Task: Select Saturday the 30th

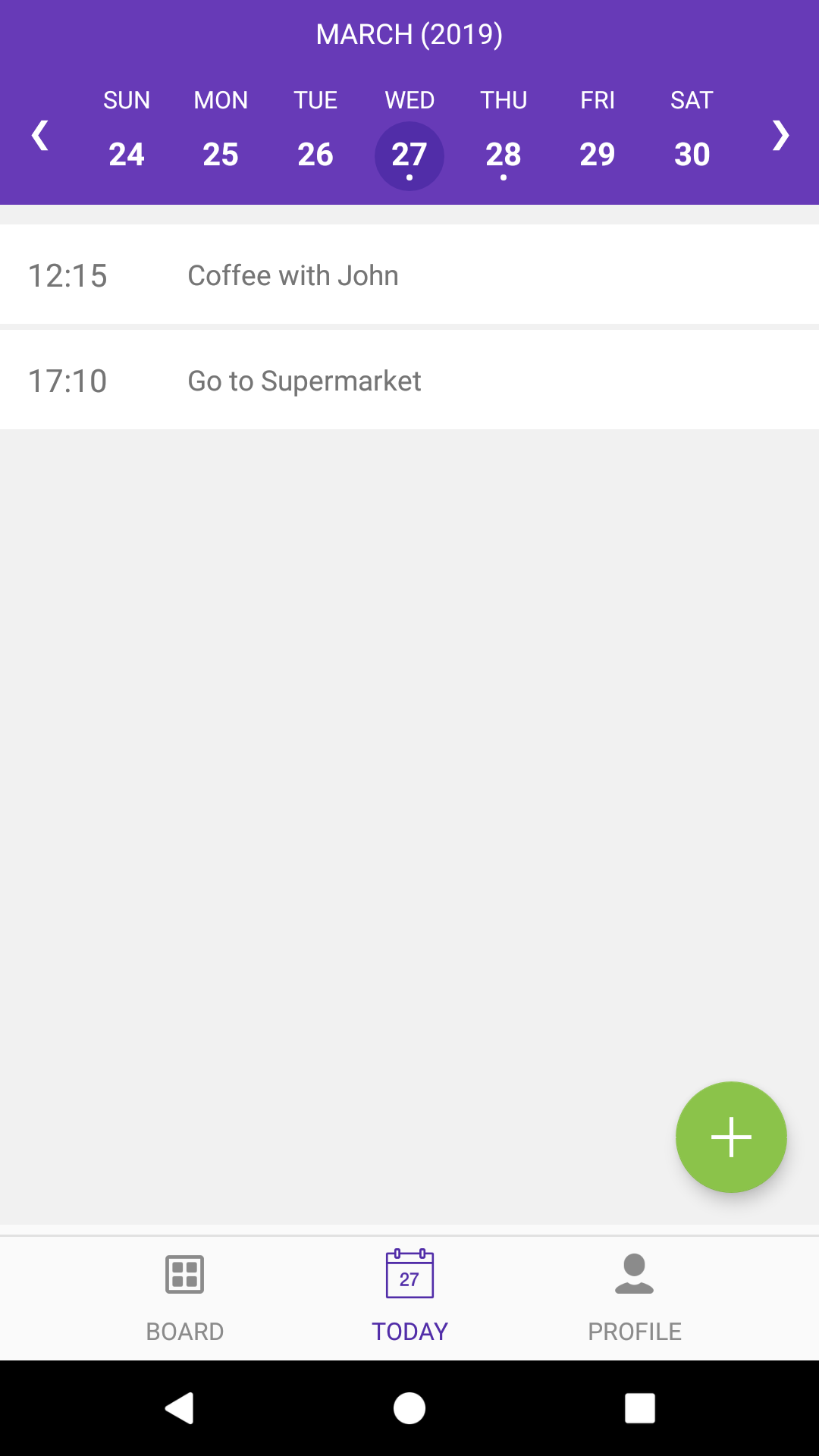Action: pyautogui.click(x=692, y=154)
